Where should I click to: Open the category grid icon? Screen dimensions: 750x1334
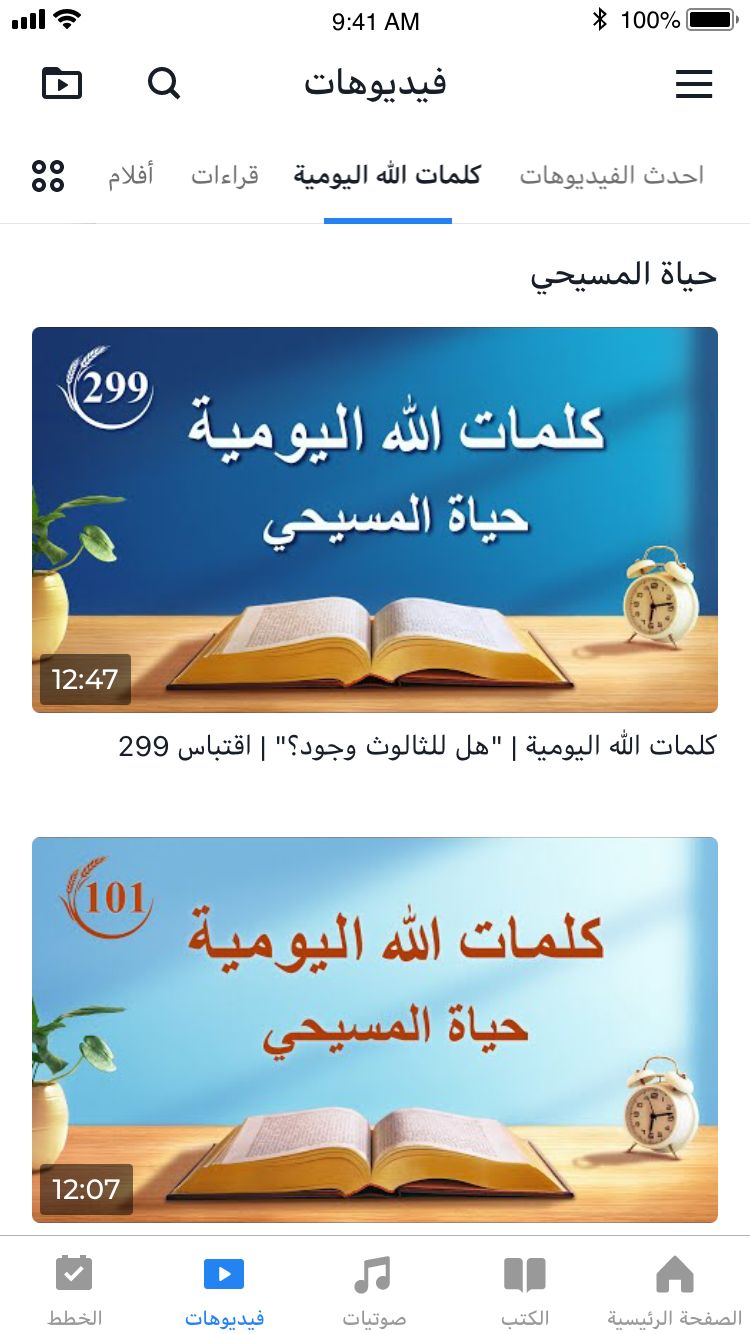[x=48, y=176]
